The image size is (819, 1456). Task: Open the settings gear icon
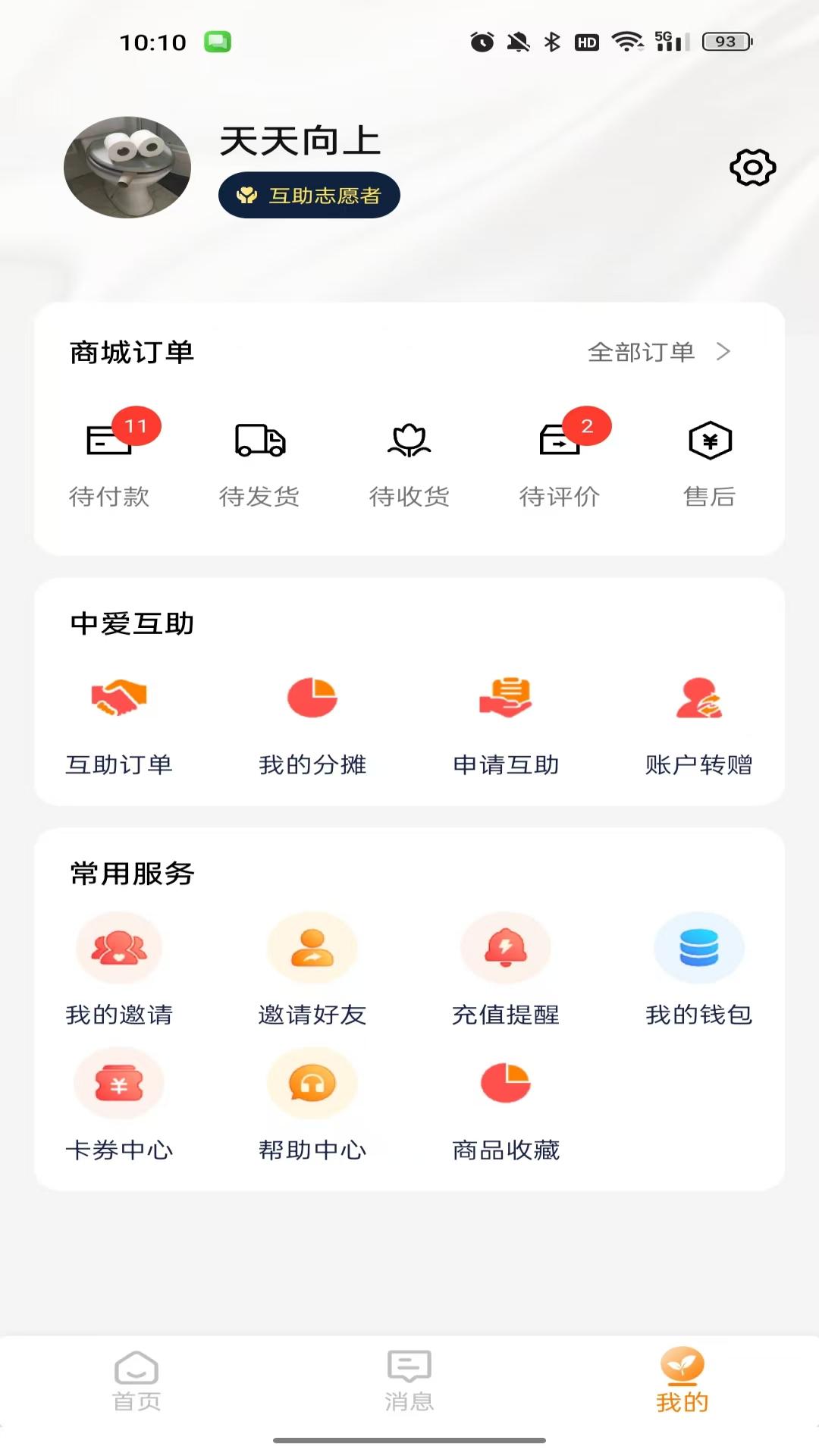(752, 168)
